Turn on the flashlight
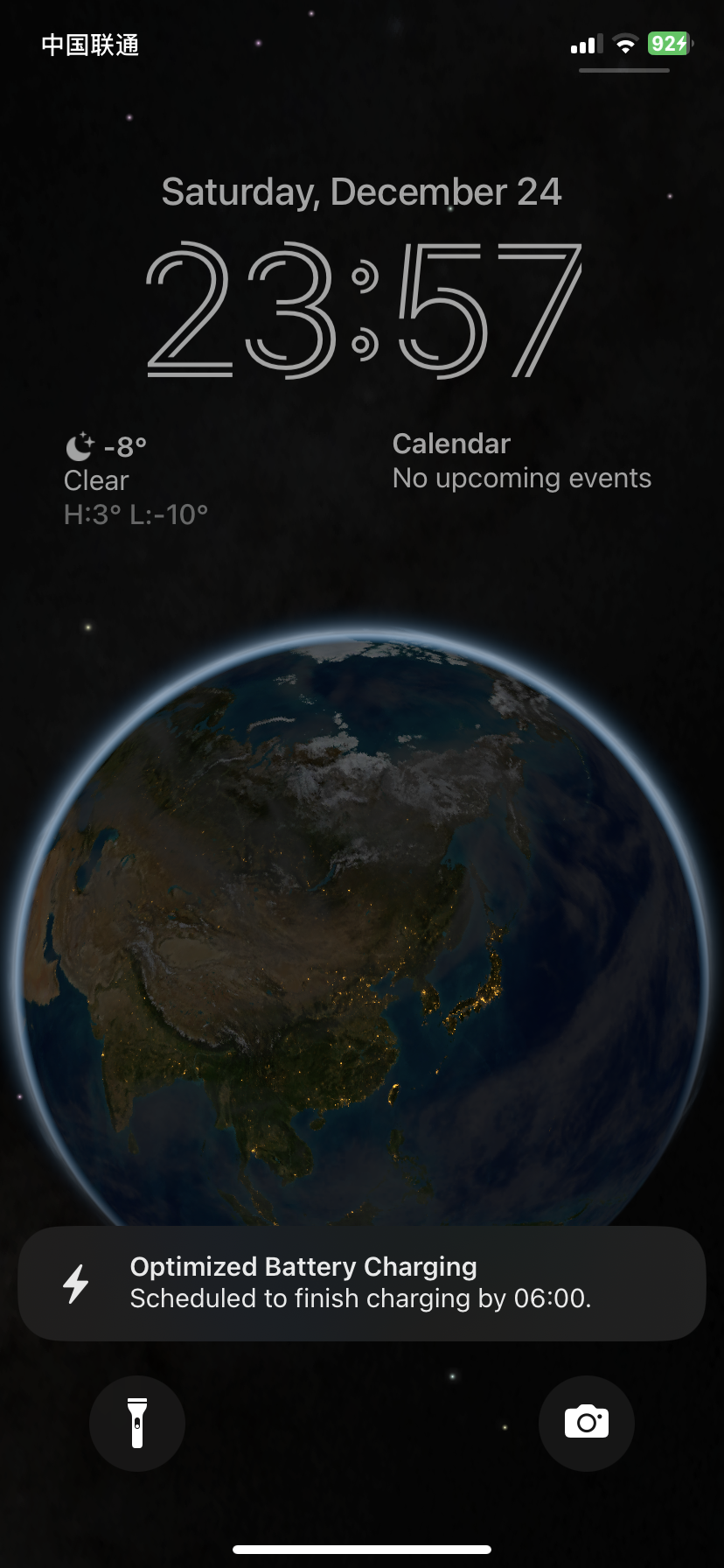This screenshot has height=1568, width=724. [137, 1424]
